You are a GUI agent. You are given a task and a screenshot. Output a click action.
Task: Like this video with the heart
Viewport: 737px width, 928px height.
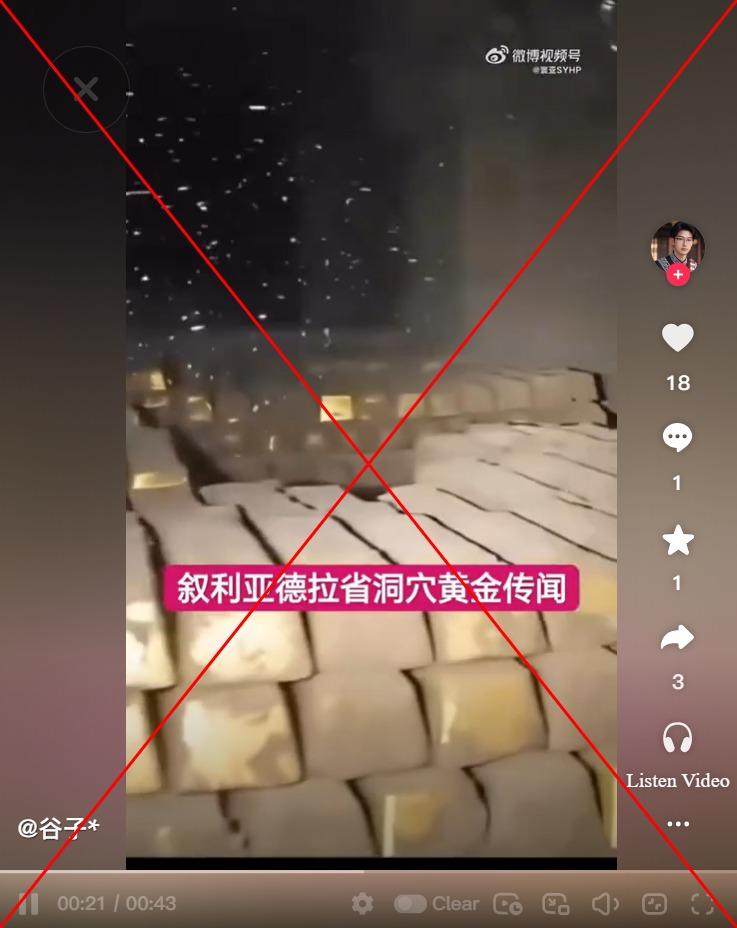pos(678,338)
